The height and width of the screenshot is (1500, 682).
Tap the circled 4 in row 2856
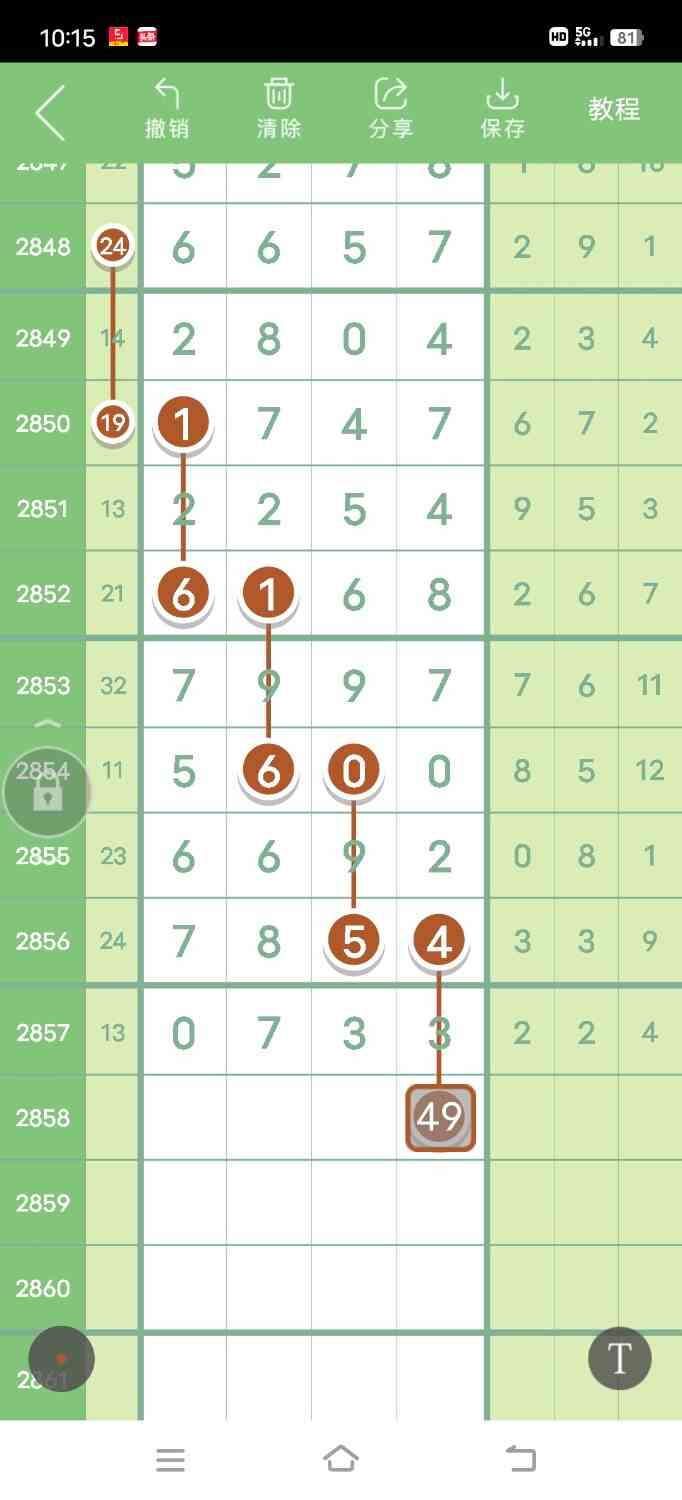(x=439, y=941)
